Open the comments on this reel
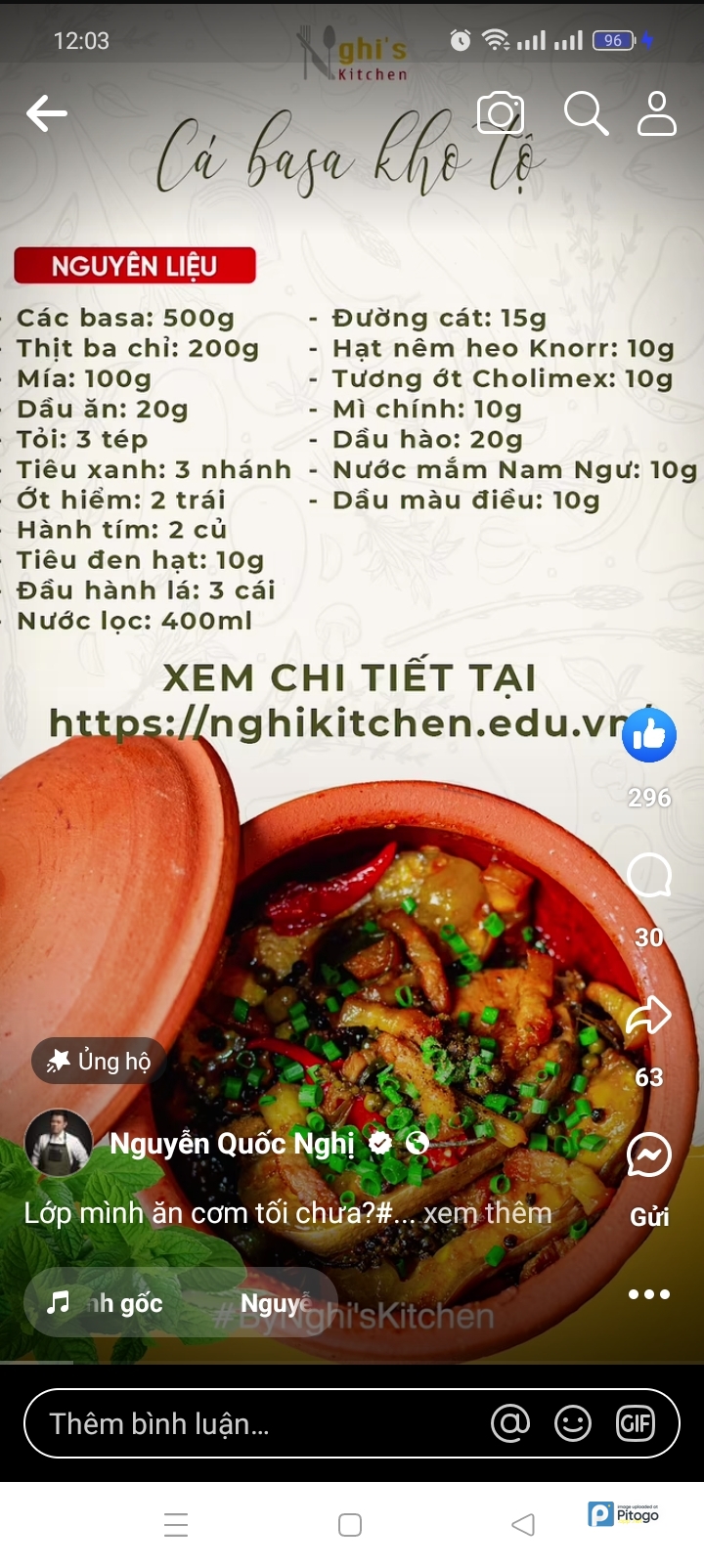 pyautogui.click(x=649, y=876)
